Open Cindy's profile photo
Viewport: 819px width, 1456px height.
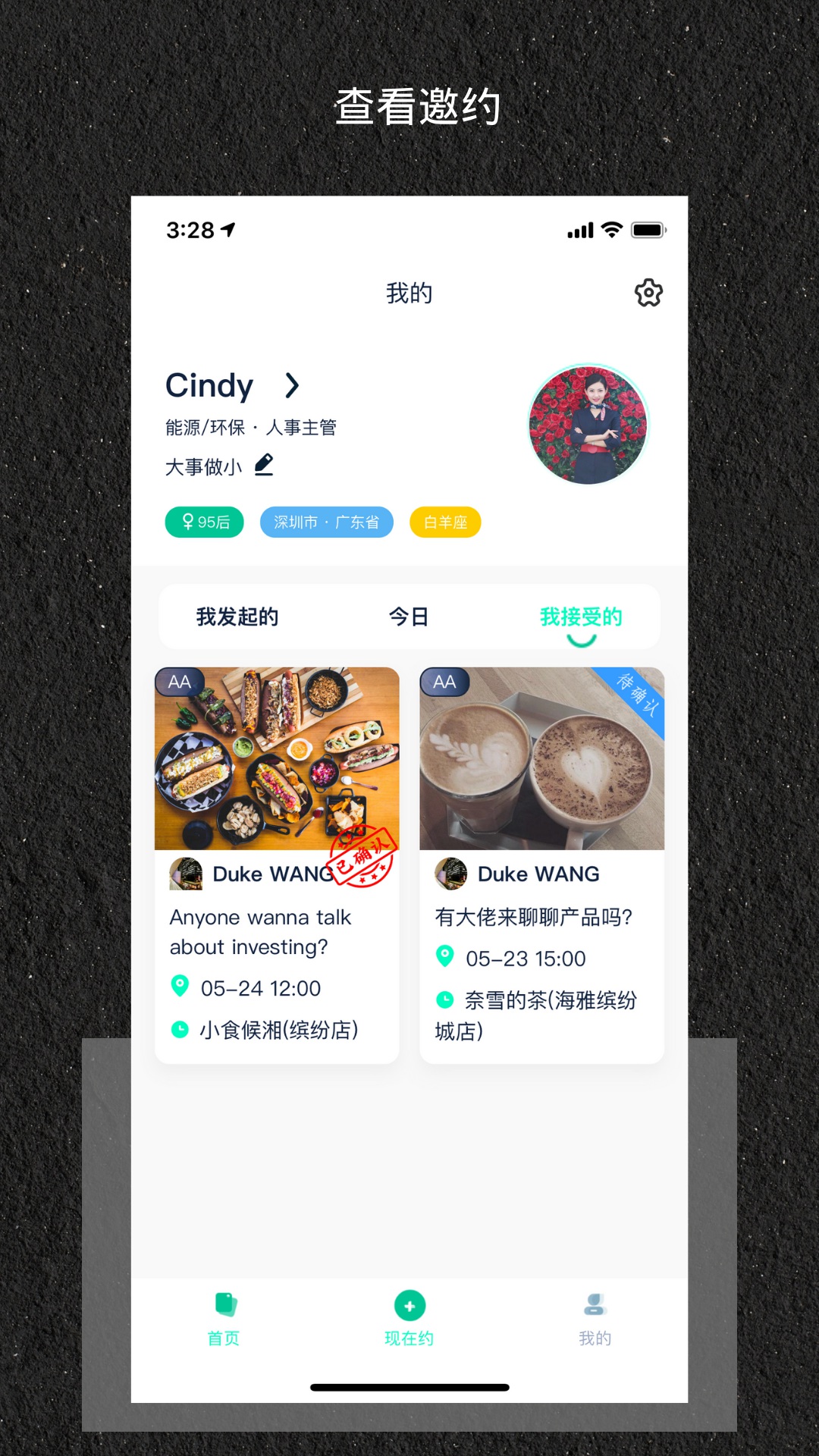click(x=589, y=425)
